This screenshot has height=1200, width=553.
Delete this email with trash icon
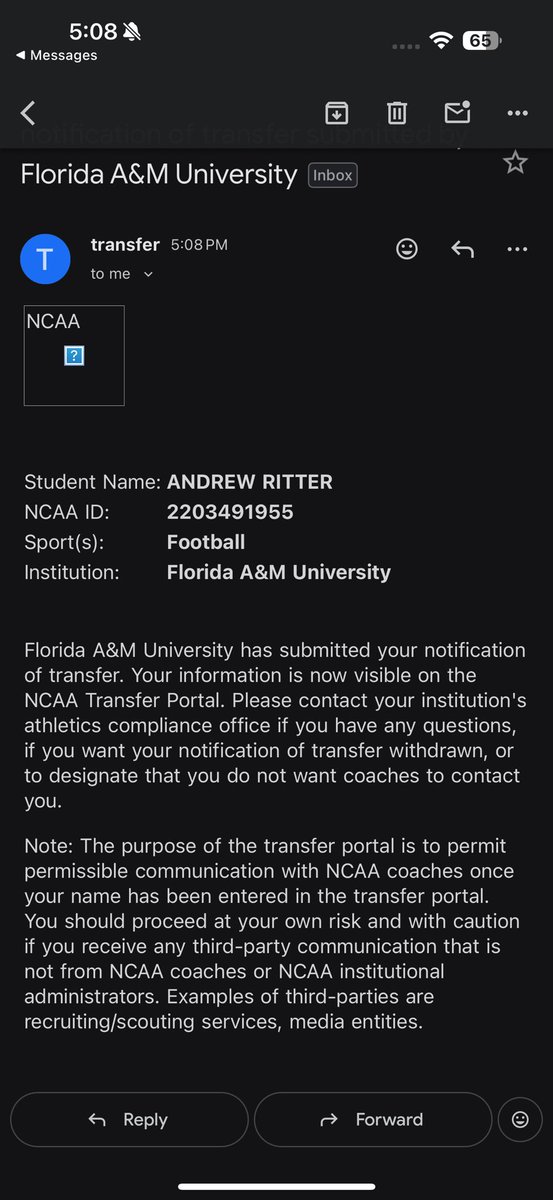coord(397,113)
